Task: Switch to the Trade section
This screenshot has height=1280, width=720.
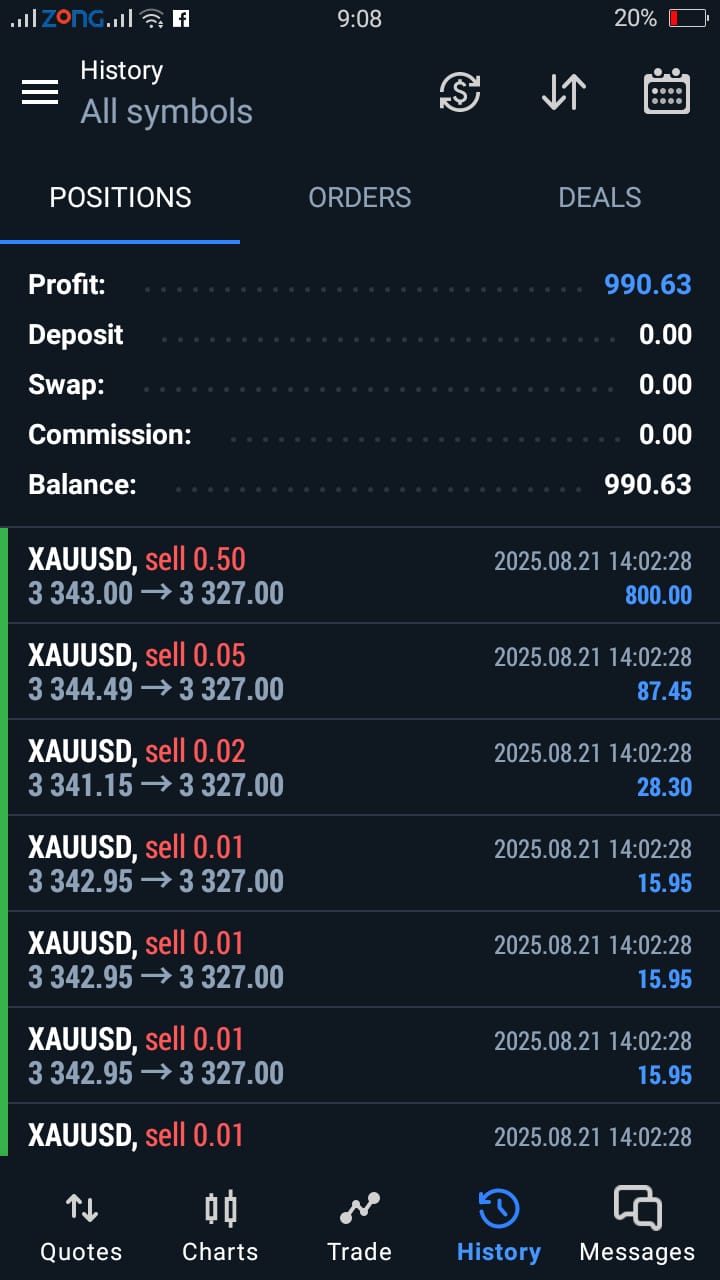Action: (359, 1226)
